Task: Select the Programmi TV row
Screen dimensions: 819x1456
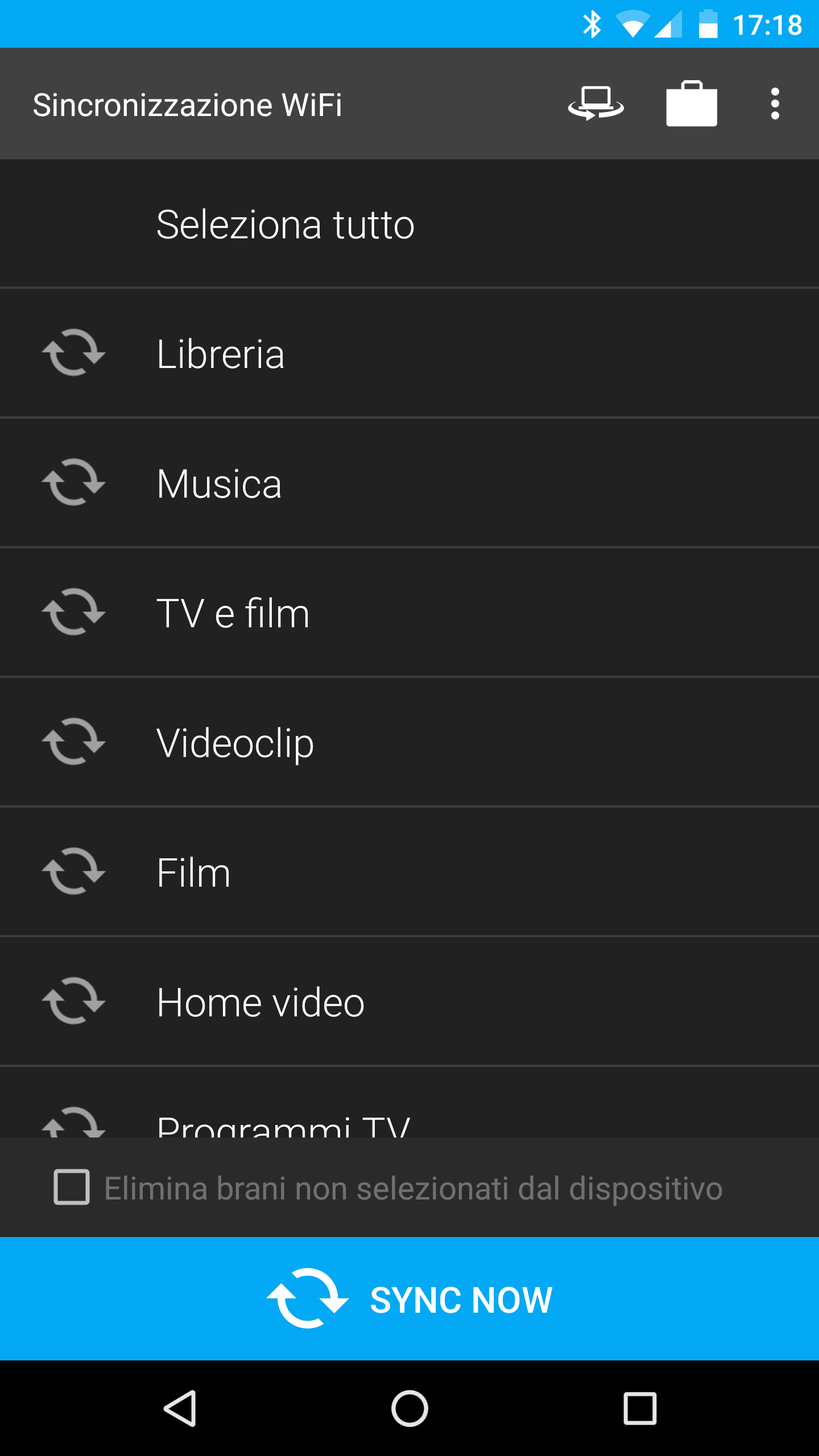Action: tap(409, 1102)
